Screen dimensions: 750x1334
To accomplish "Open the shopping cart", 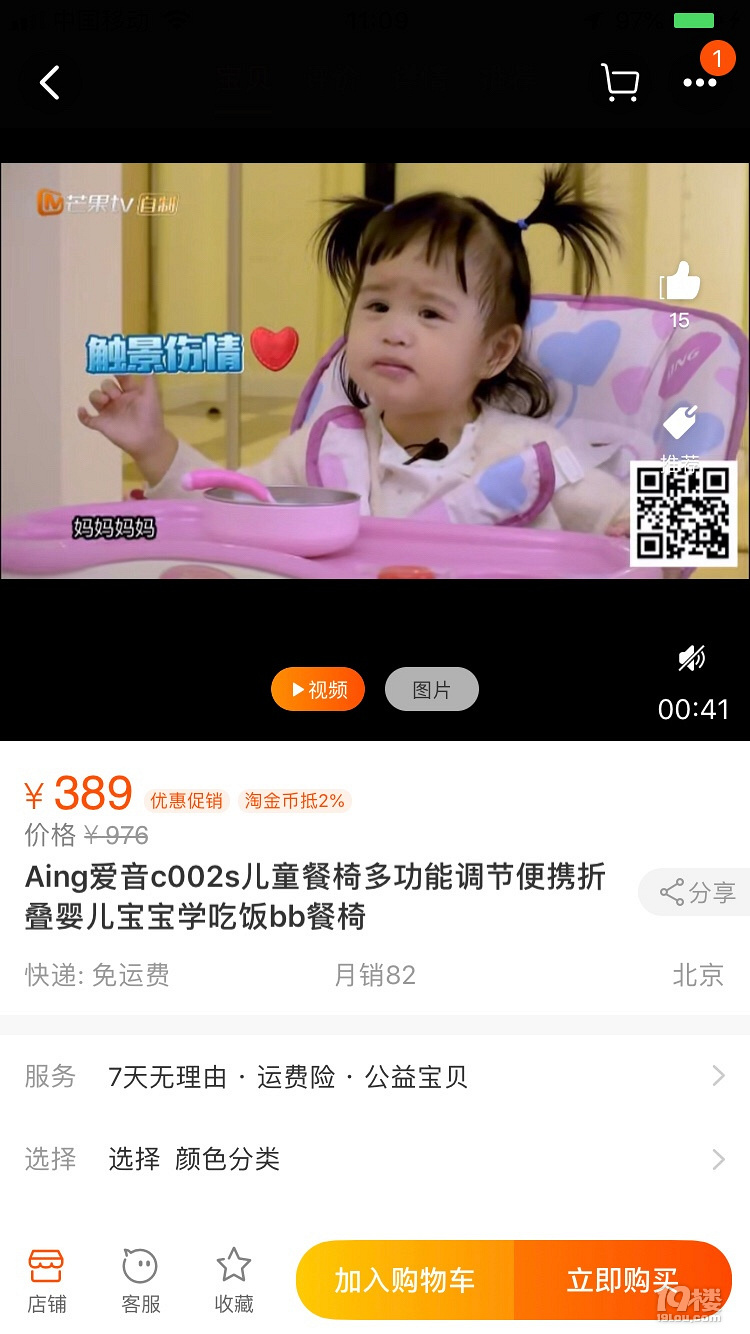I will pyautogui.click(x=619, y=83).
